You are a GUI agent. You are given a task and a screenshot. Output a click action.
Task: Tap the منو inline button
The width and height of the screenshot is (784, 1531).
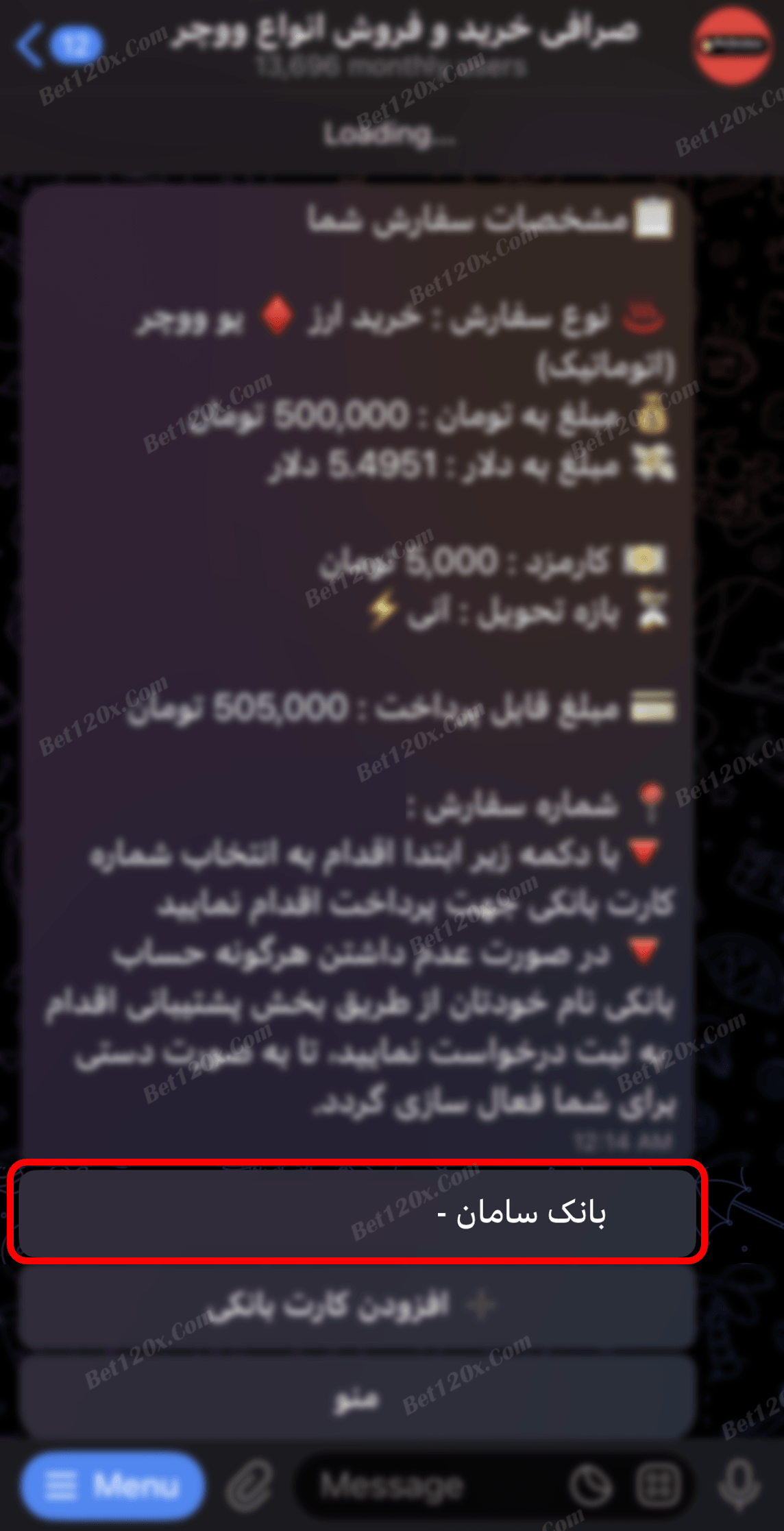pos(357,1399)
